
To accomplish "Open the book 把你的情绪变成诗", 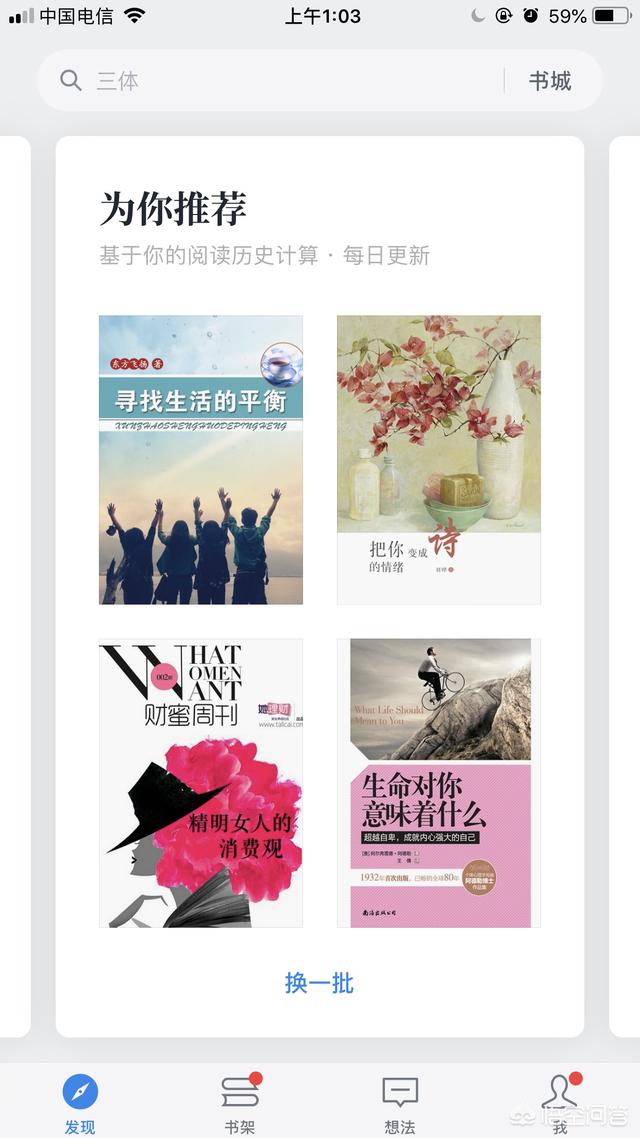I will coord(439,460).
